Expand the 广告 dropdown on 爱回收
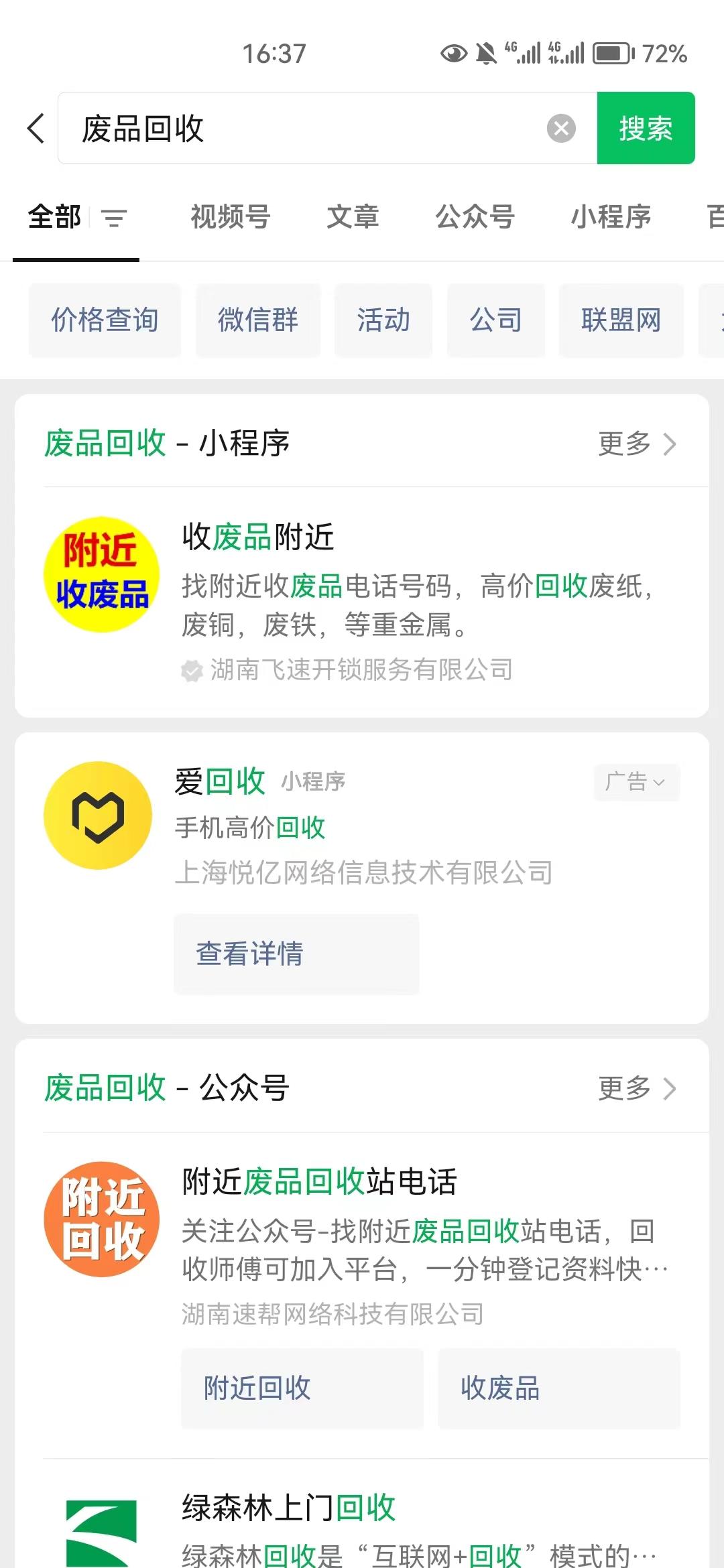This screenshot has width=724, height=1568. click(636, 782)
